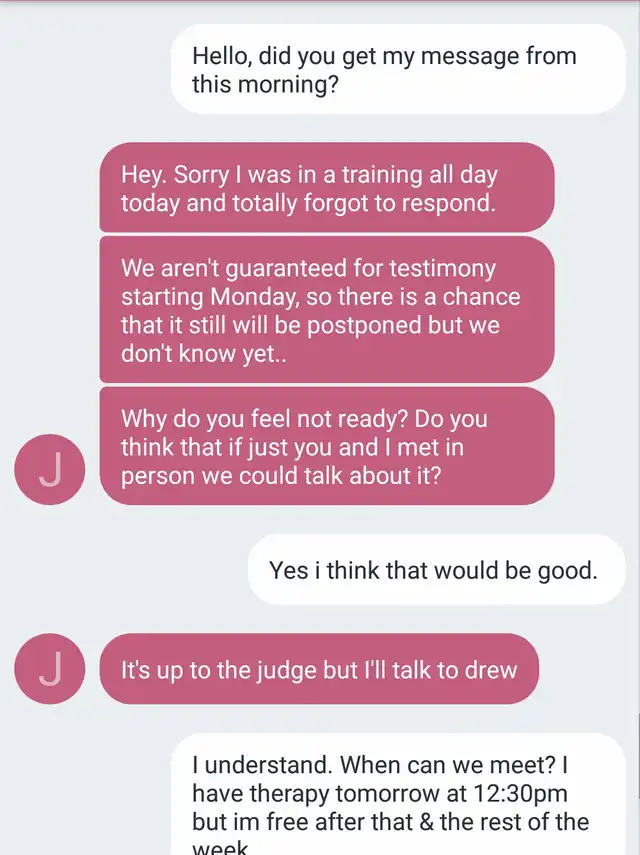Select the 'Yes i think that would be good' message

point(435,570)
